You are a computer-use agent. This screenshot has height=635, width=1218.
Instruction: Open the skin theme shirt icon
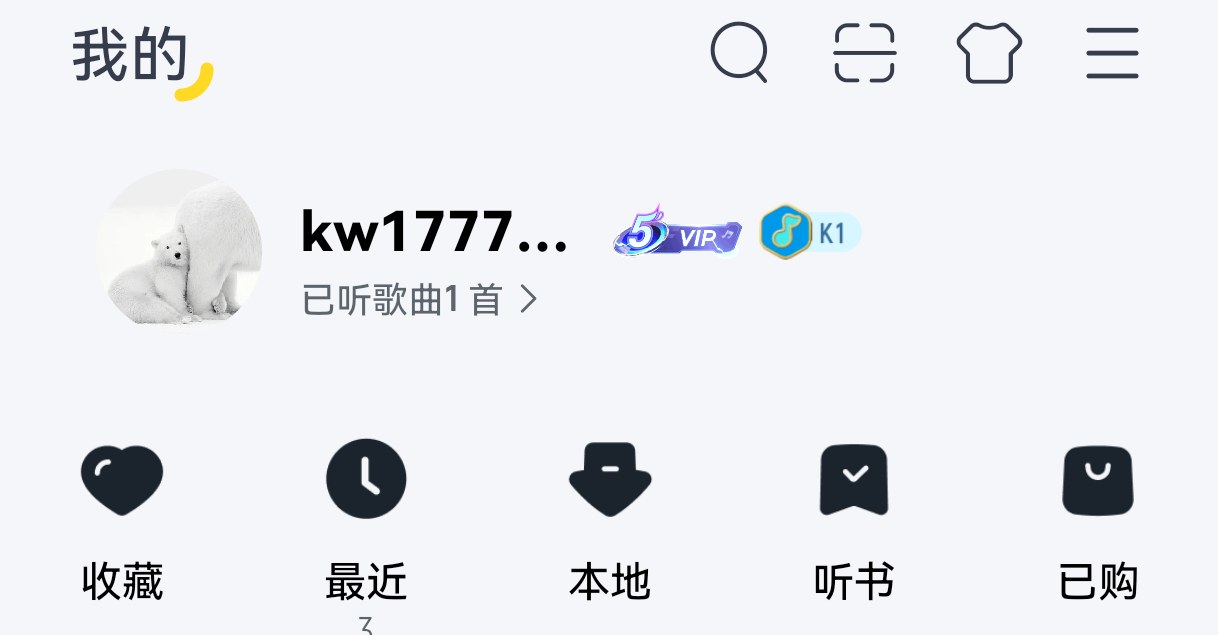pyautogui.click(x=990, y=53)
